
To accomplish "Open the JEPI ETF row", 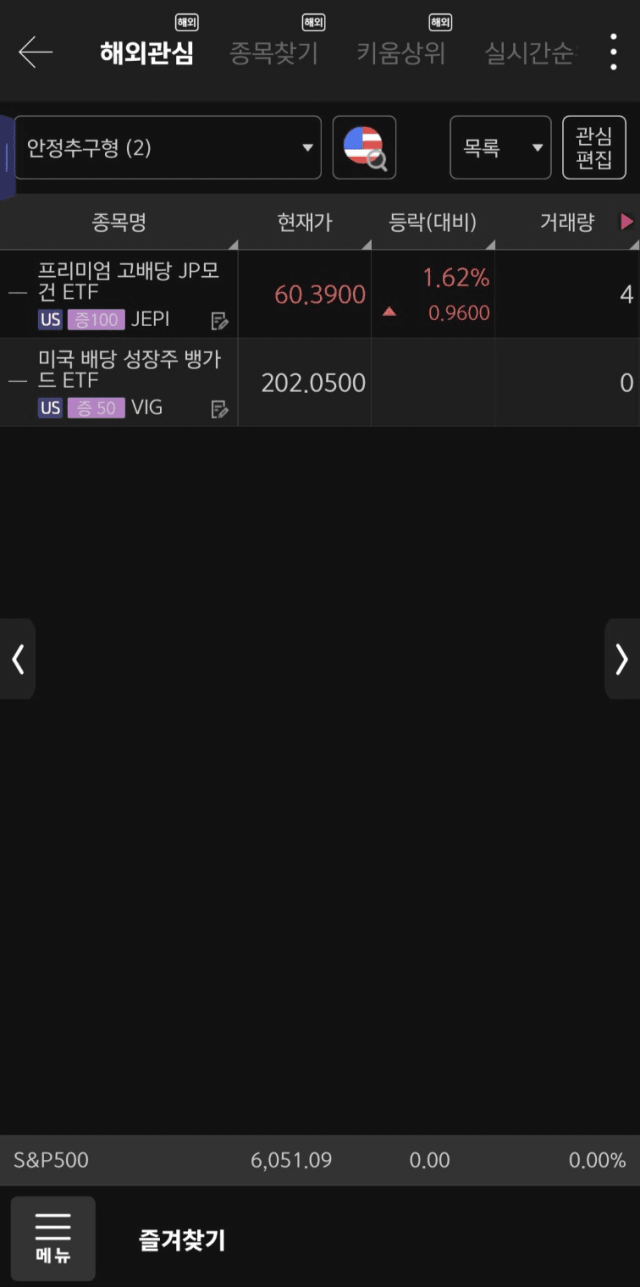I will pyautogui.click(x=320, y=294).
